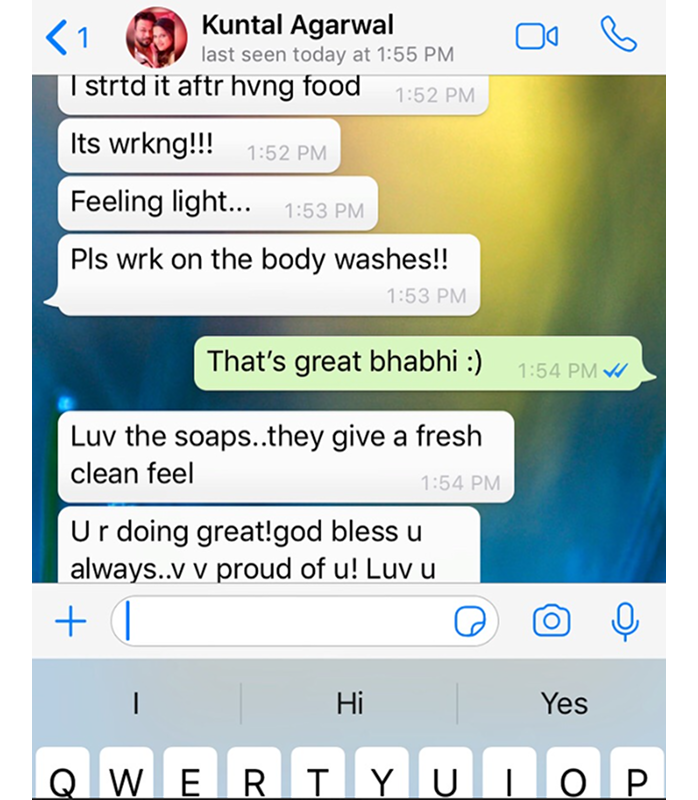
Task: Select the "I" keyboard suggestion
Action: [136, 703]
